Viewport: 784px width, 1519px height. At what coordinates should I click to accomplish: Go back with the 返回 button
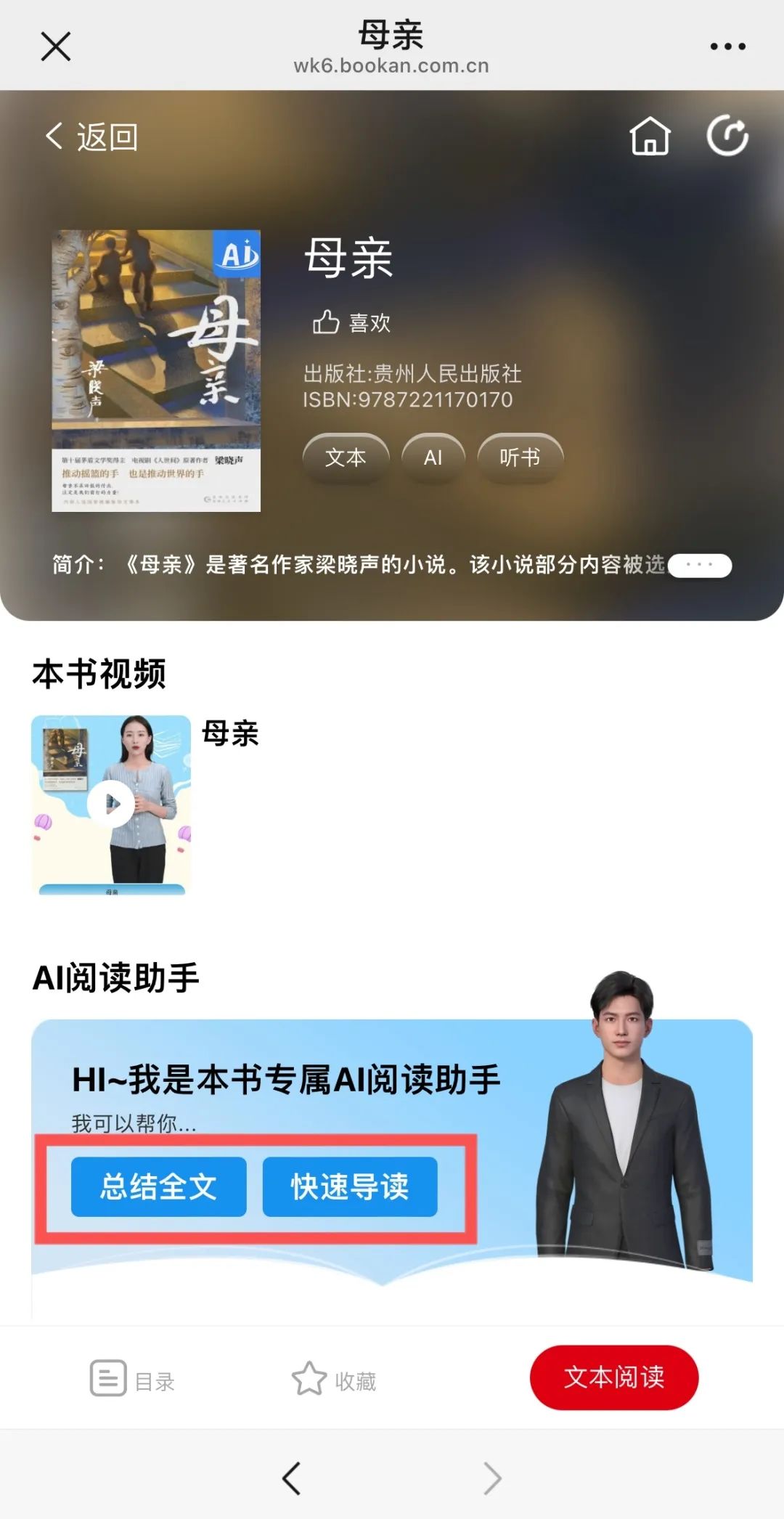tap(91, 137)
